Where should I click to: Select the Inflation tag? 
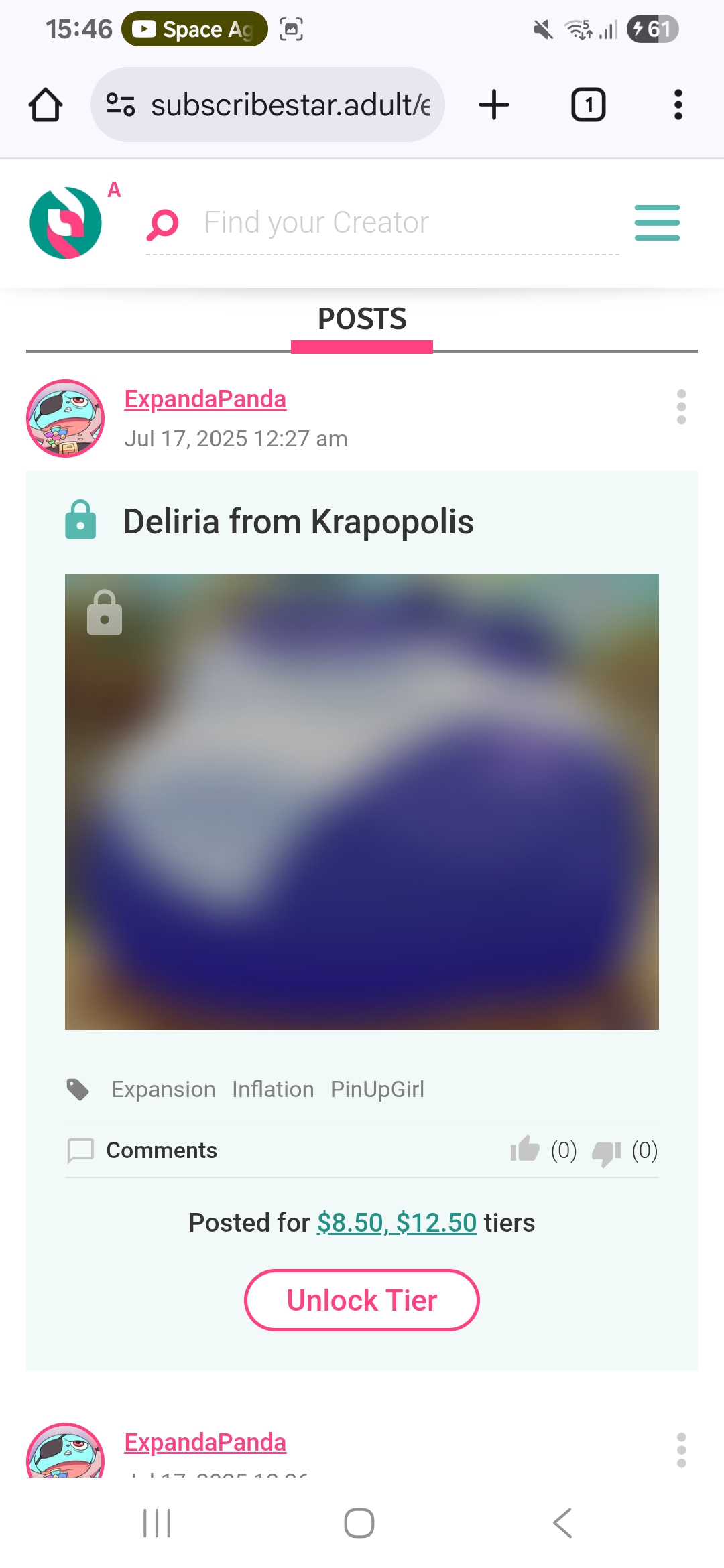click(x=273, y=1090)
